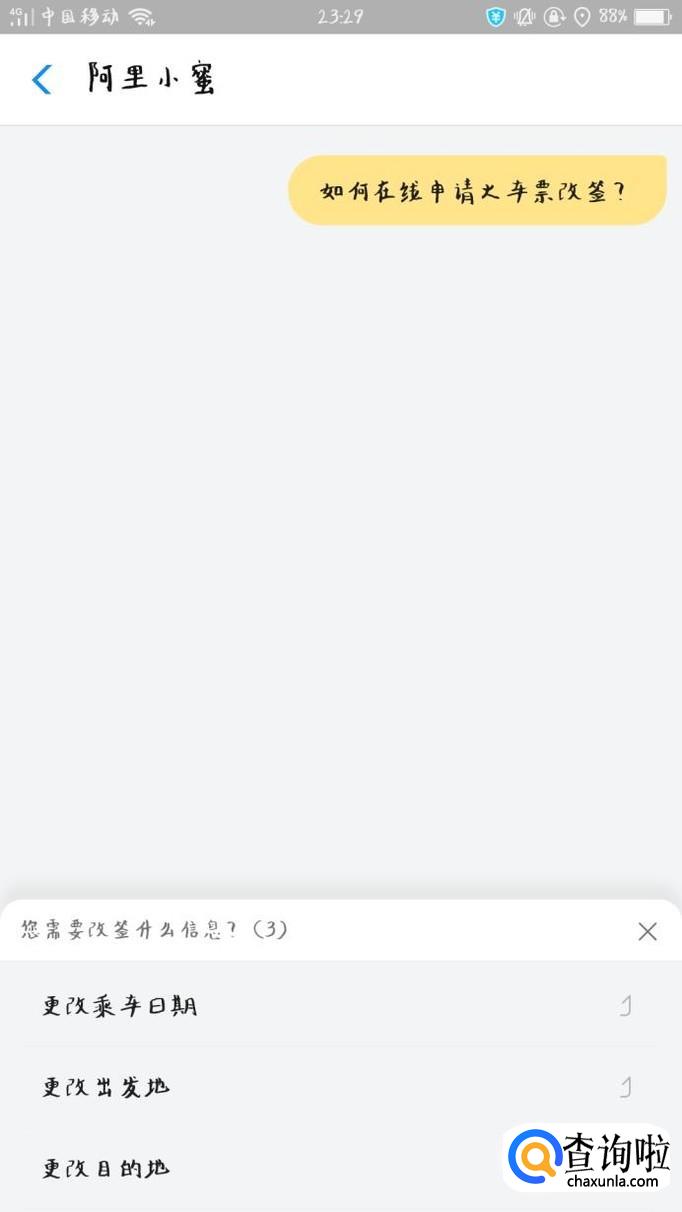
Task: Select 更改目的地 option
Action: (x=106, y=1167)
